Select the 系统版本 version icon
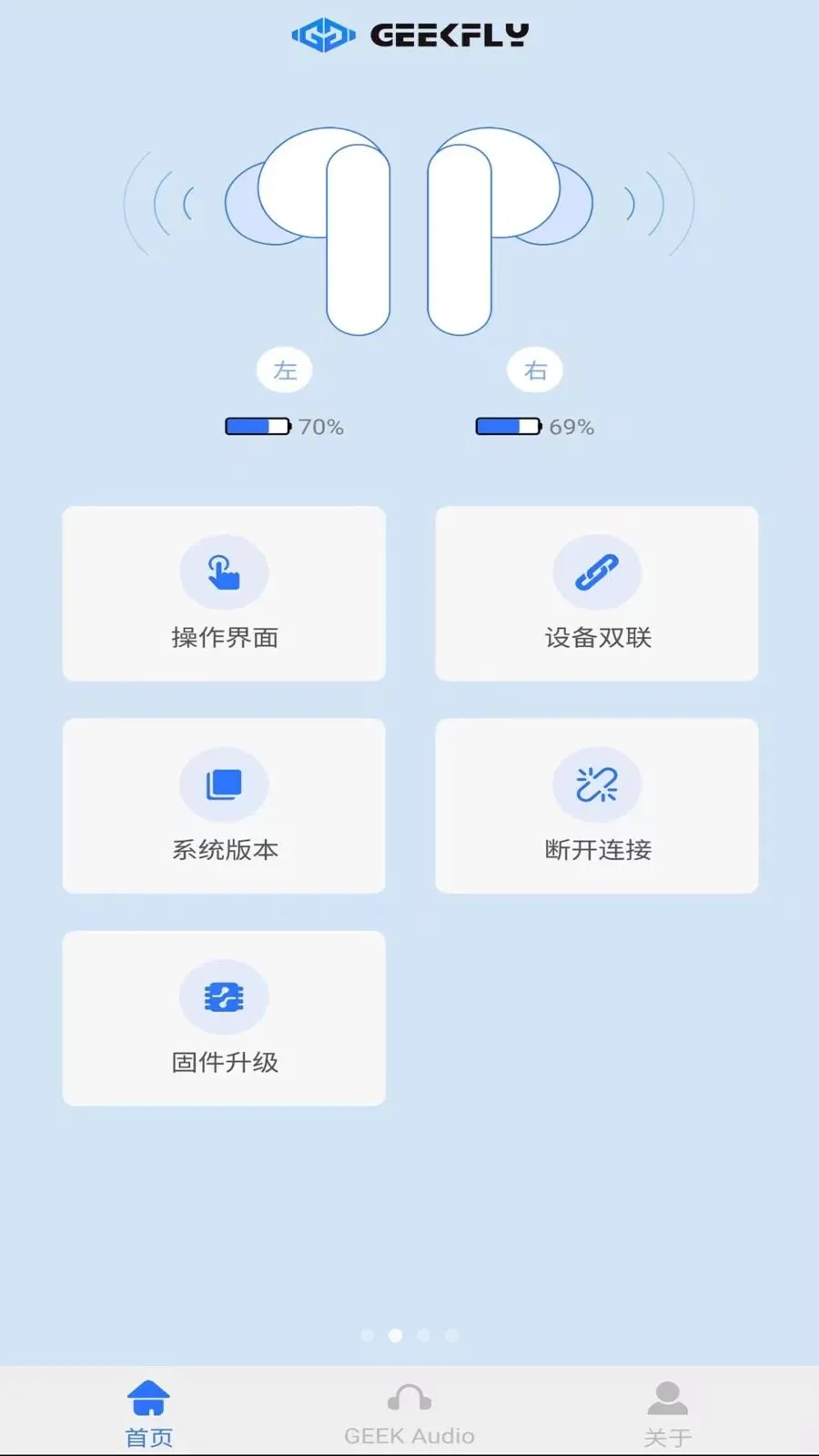This screenshot has width=819, height=1456. click(x=224, y=784)
